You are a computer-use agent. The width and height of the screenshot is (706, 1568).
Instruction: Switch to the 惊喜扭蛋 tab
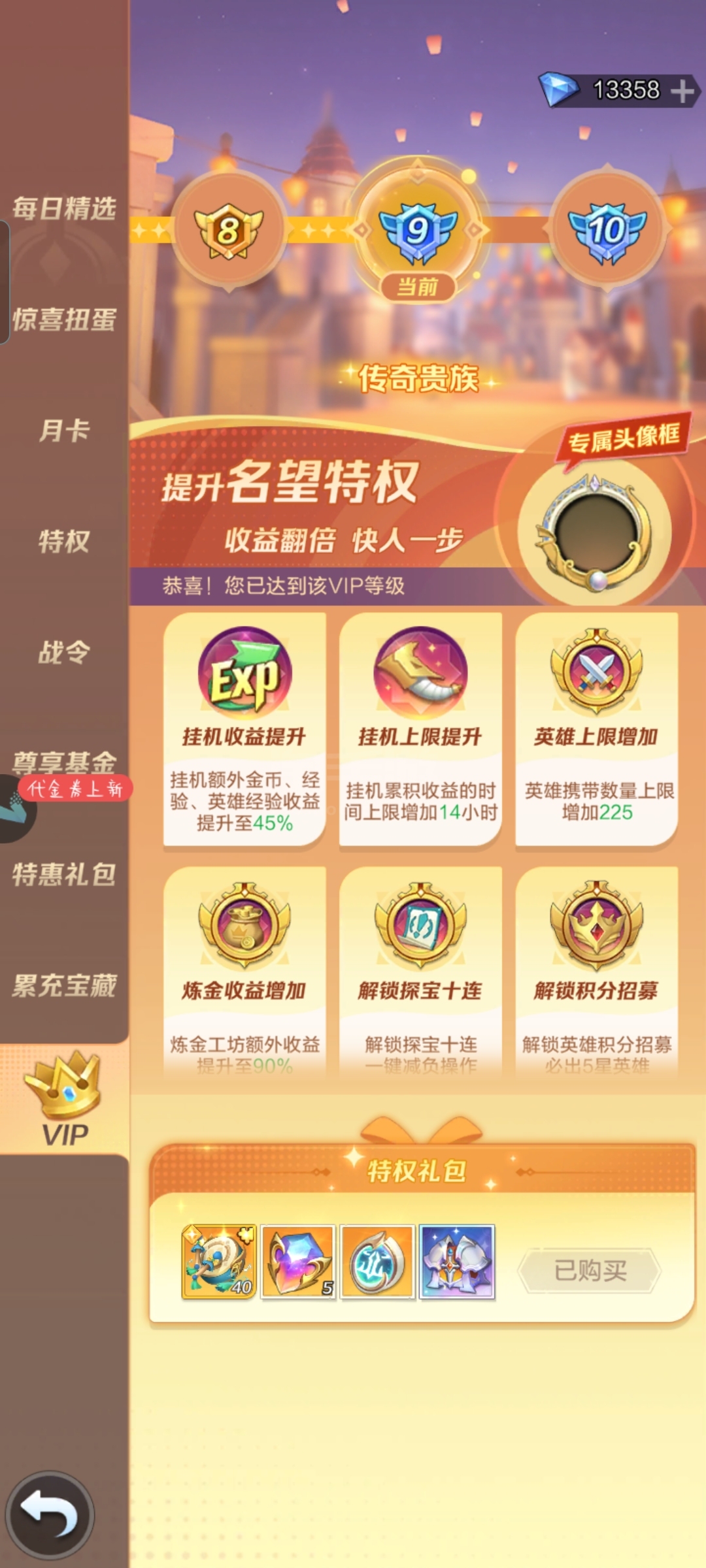click(64, 319)
